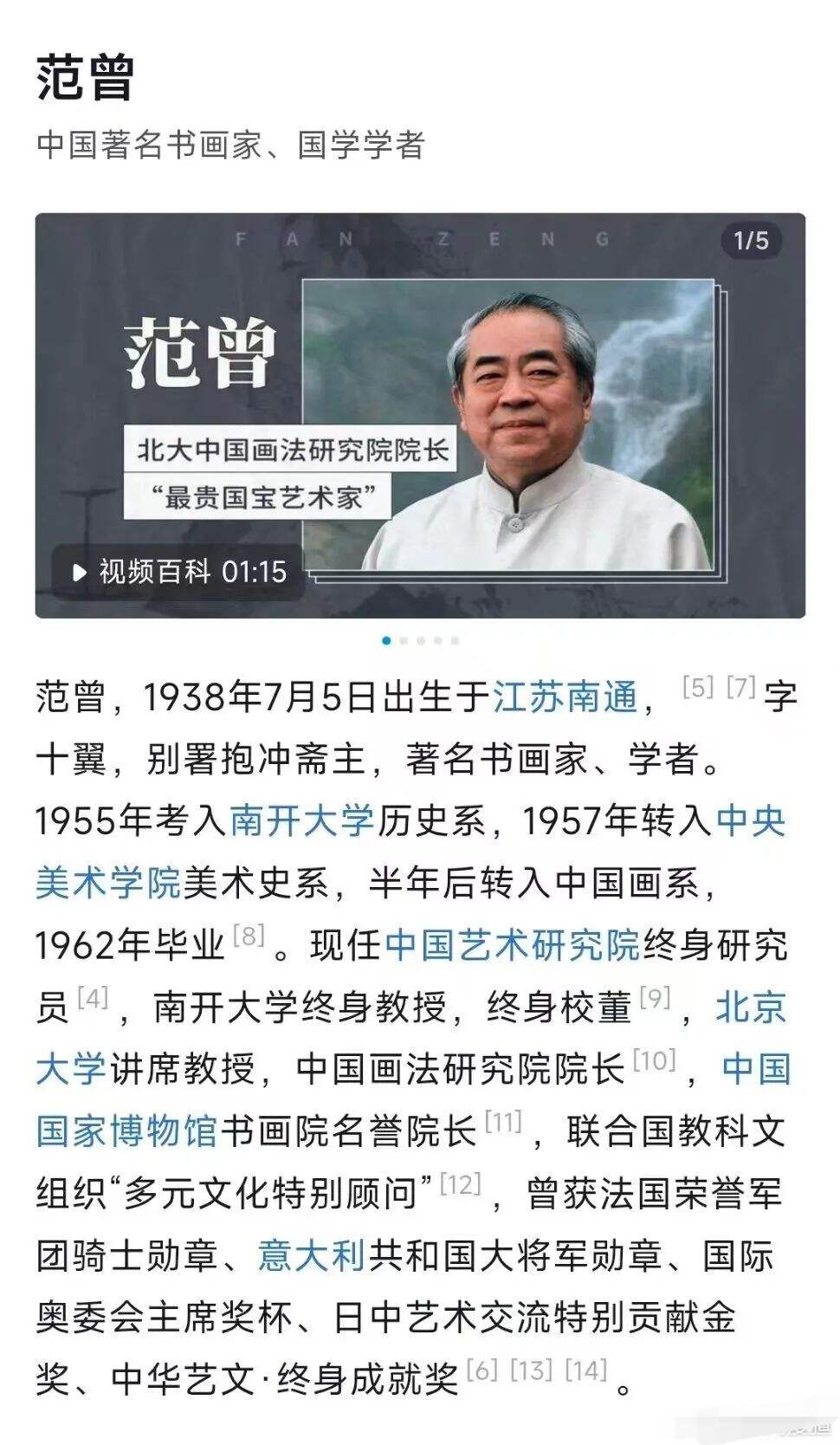Open the 范曾 banner image carousel
The image size is (840, 1445).
click(x=420, y=416)
